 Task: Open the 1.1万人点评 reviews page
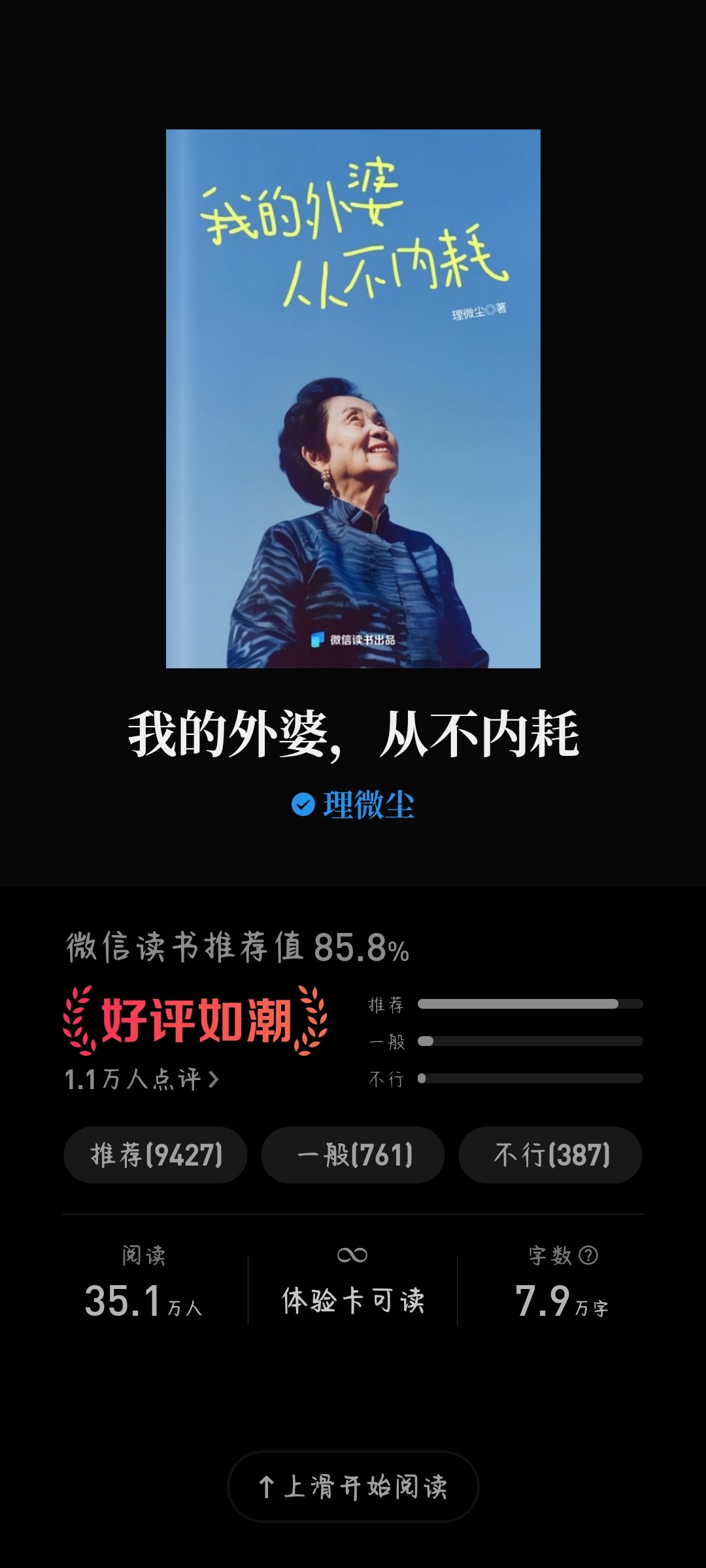(x=141, y=1079)
